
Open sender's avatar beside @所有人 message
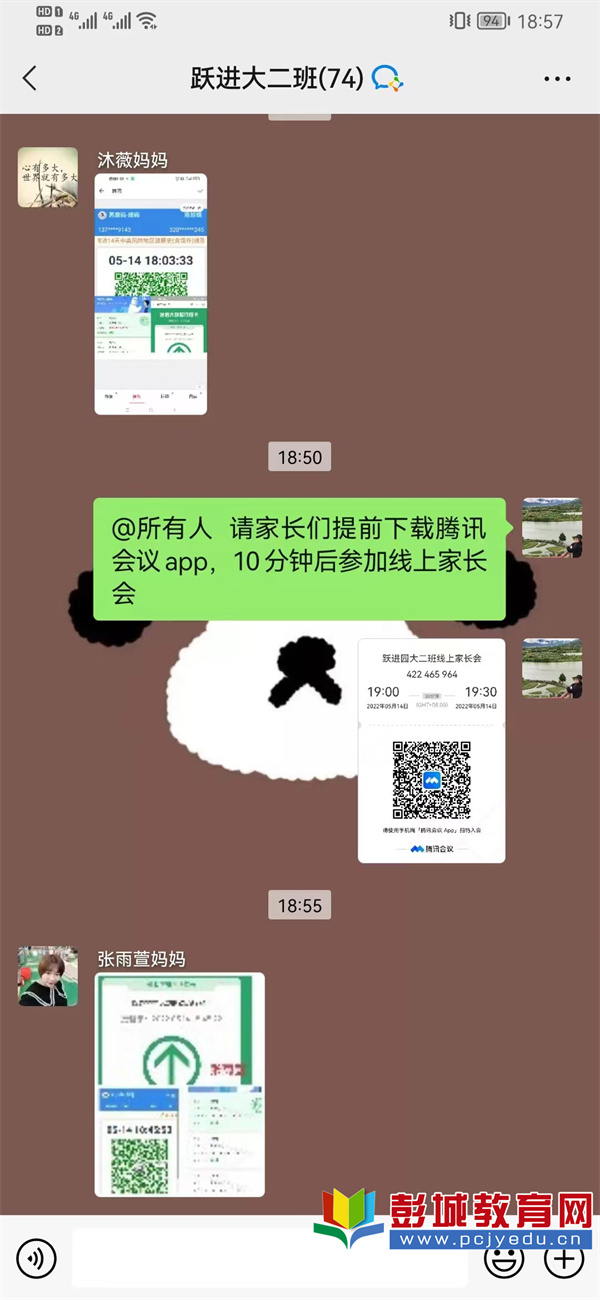(552, 527)
